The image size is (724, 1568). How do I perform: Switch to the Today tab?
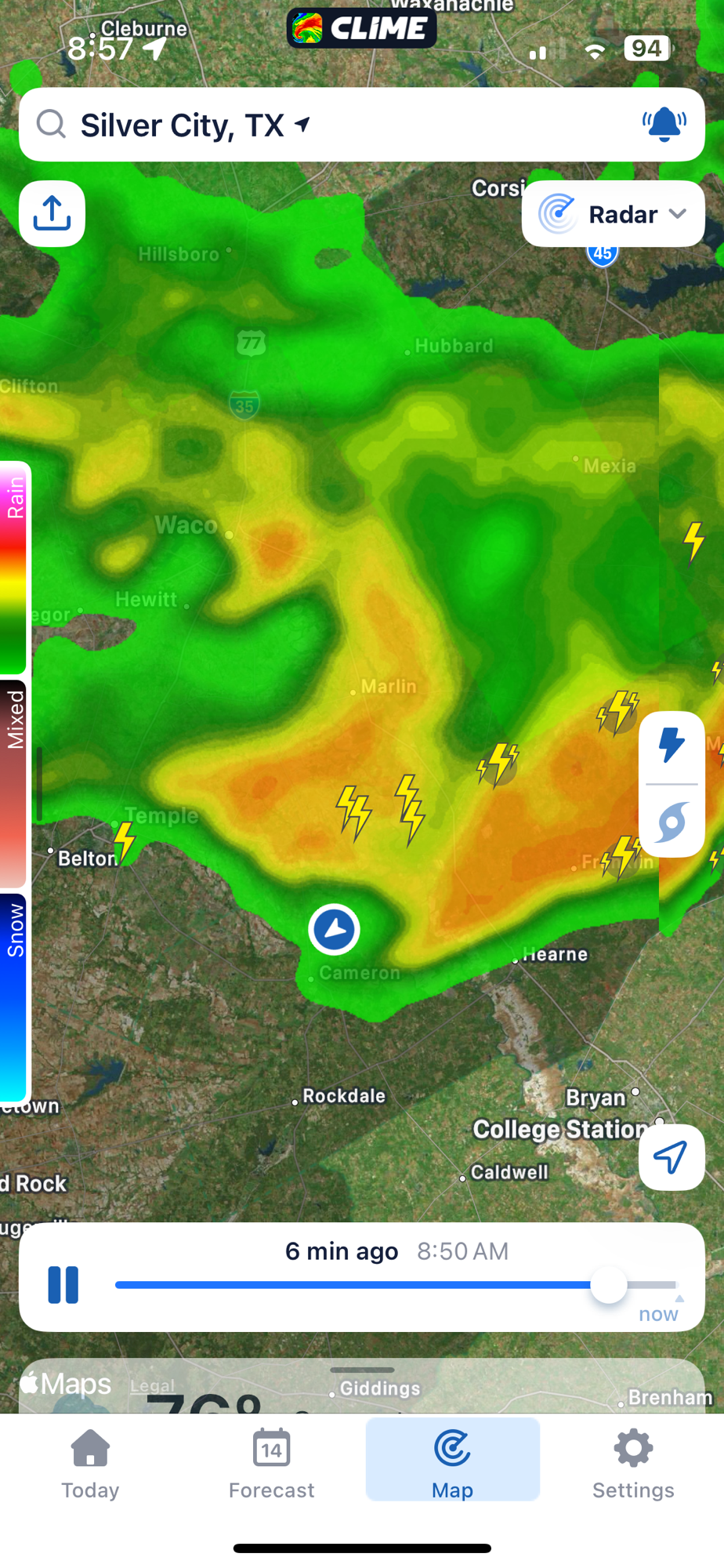[90, 1463]
